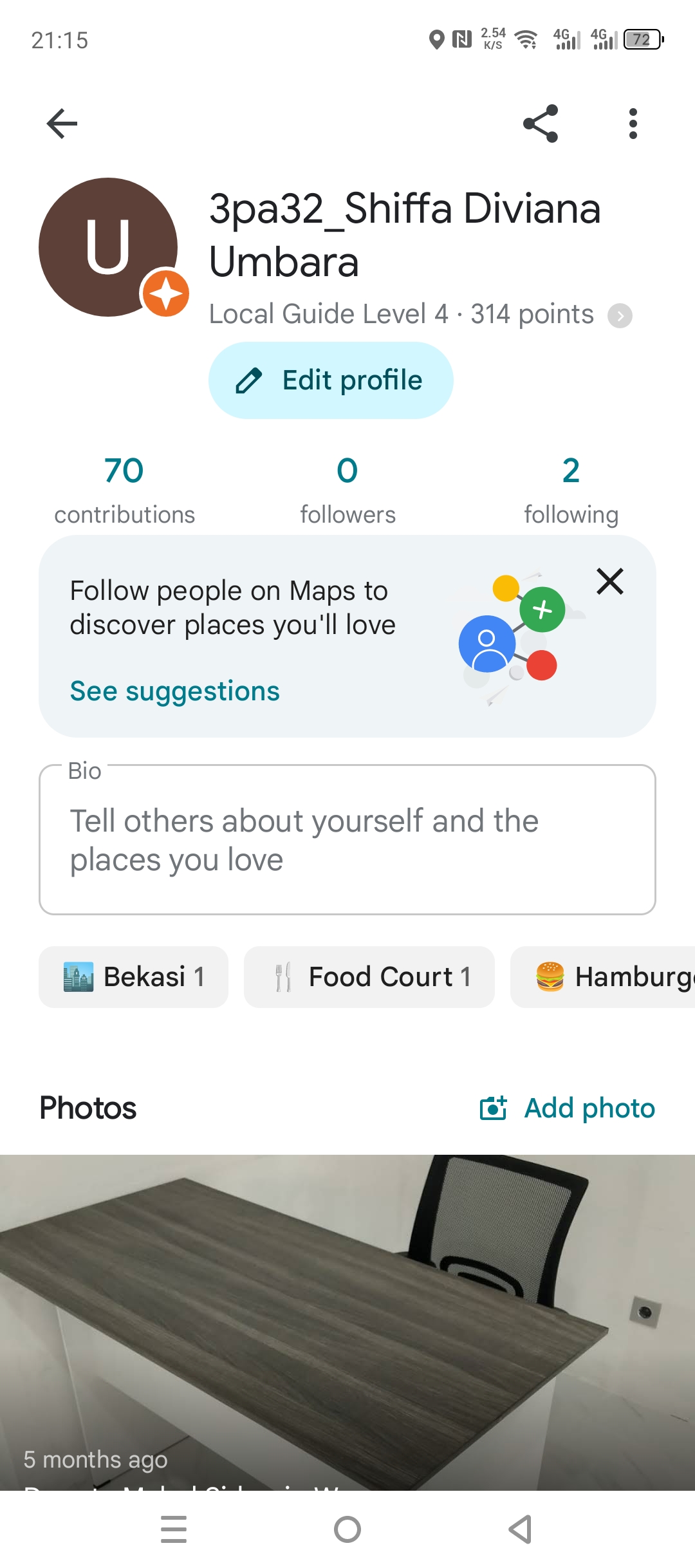Image resolution: width=695 pixels, height=1568 pixels.
Task: Go back using the top arrow
Action: tap(62, 124)
